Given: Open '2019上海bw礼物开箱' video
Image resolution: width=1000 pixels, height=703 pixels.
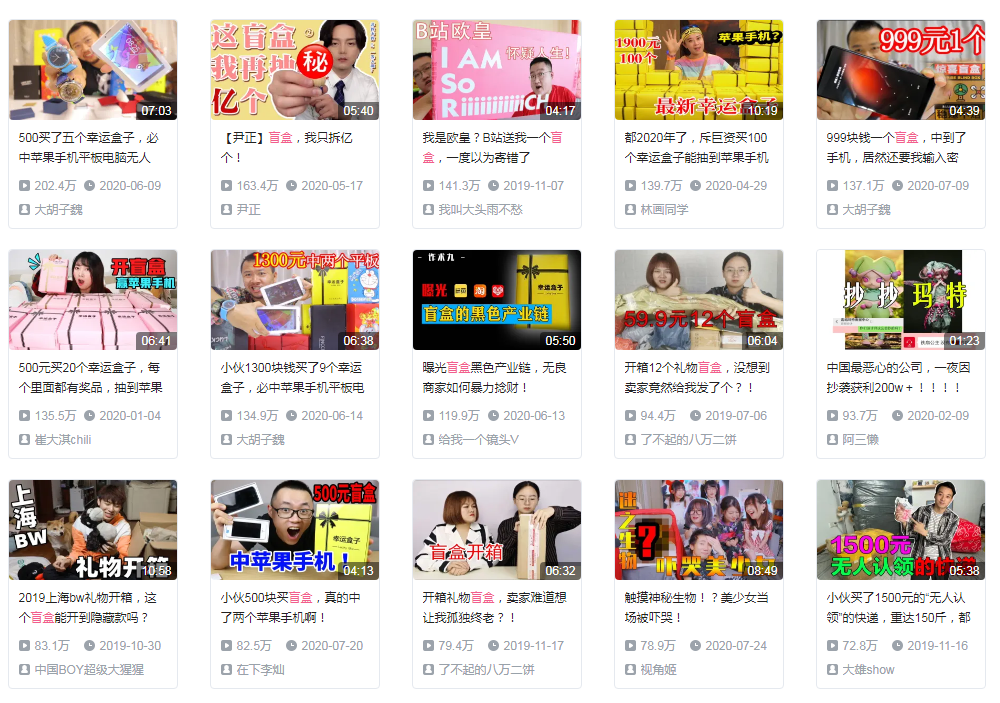Looking at the screenshot, I should 92,530.
